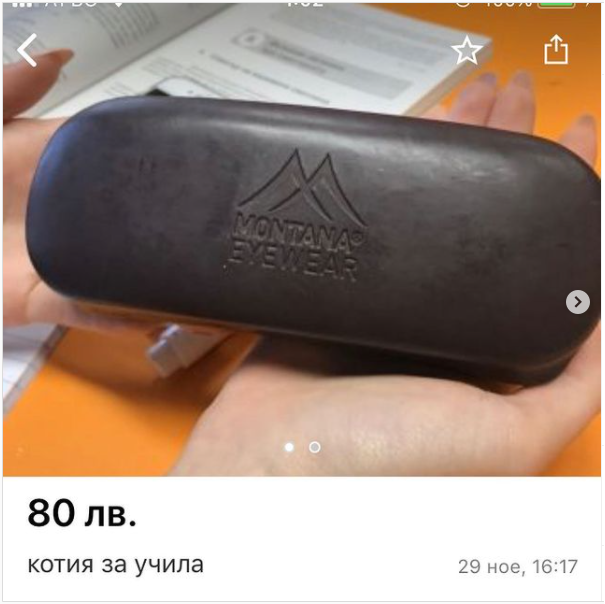Screen dimensions: 605x604
Task: Share this listing
Action: (x=556, y=50)
